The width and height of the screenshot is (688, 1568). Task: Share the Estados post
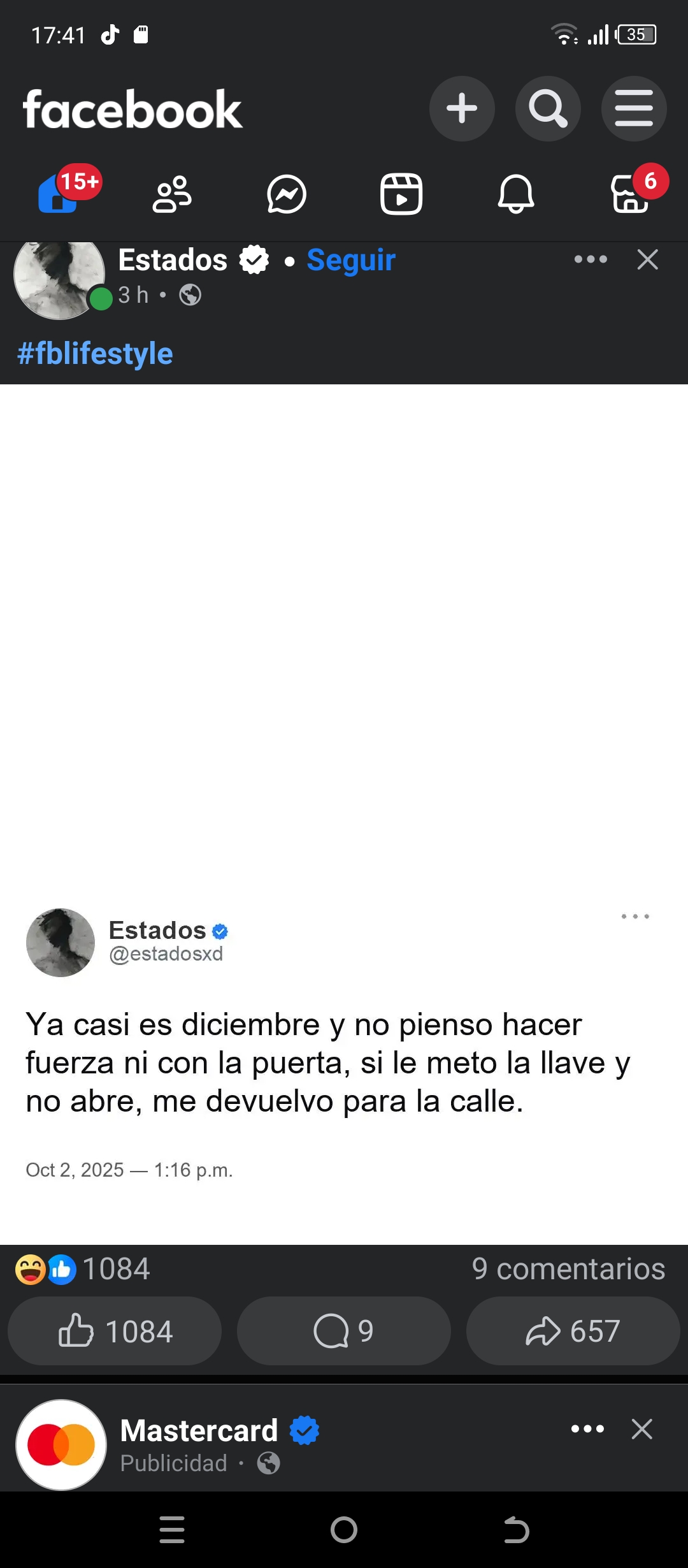pyautogui.click(x=573, y=1331)
